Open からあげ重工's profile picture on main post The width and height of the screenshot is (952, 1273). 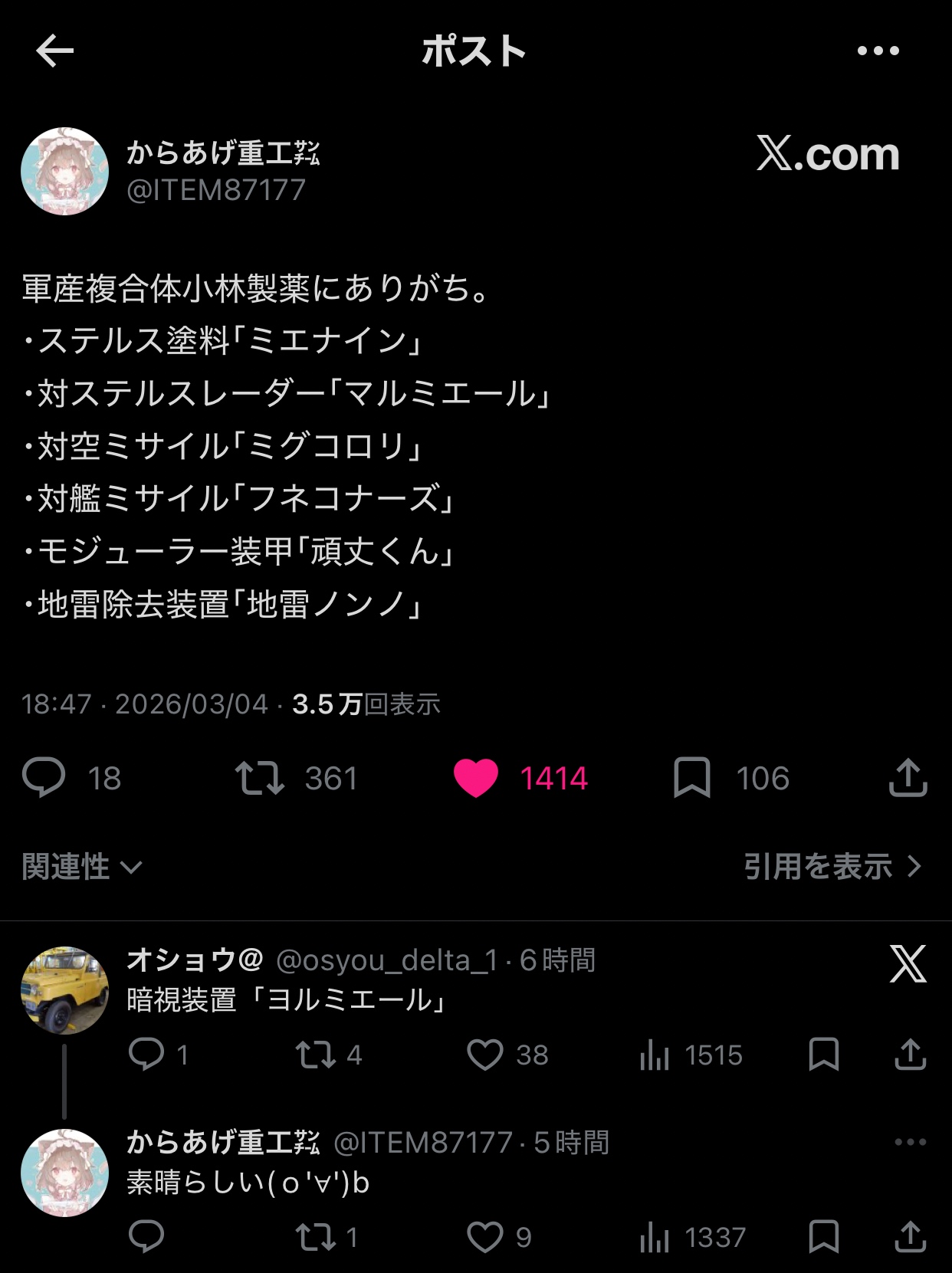coord(64,172)
